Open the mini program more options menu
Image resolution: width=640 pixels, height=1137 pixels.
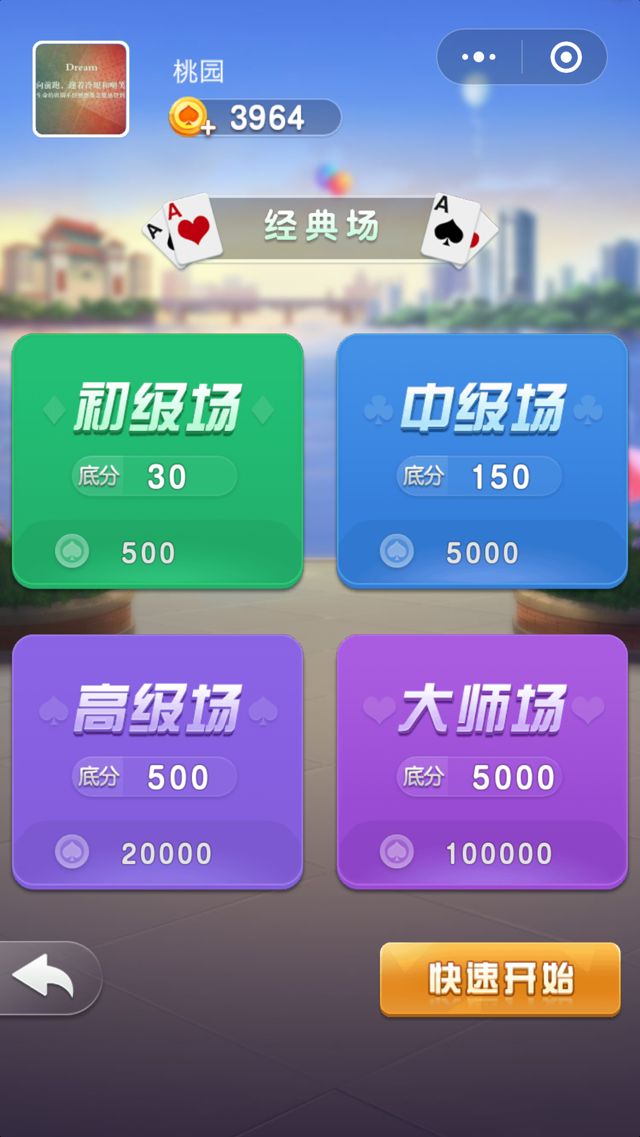pos(479,57)
